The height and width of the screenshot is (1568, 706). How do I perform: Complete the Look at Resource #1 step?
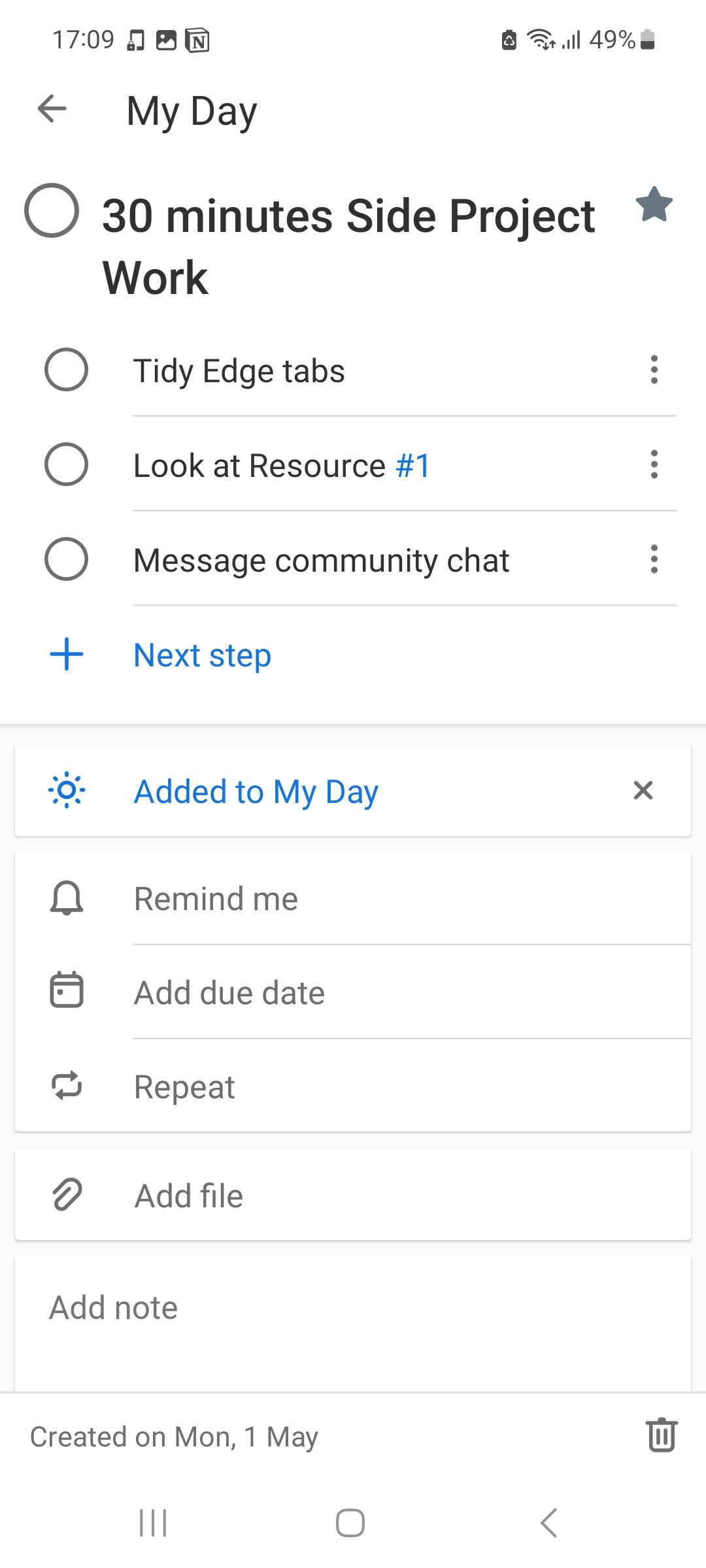point(66,465)
